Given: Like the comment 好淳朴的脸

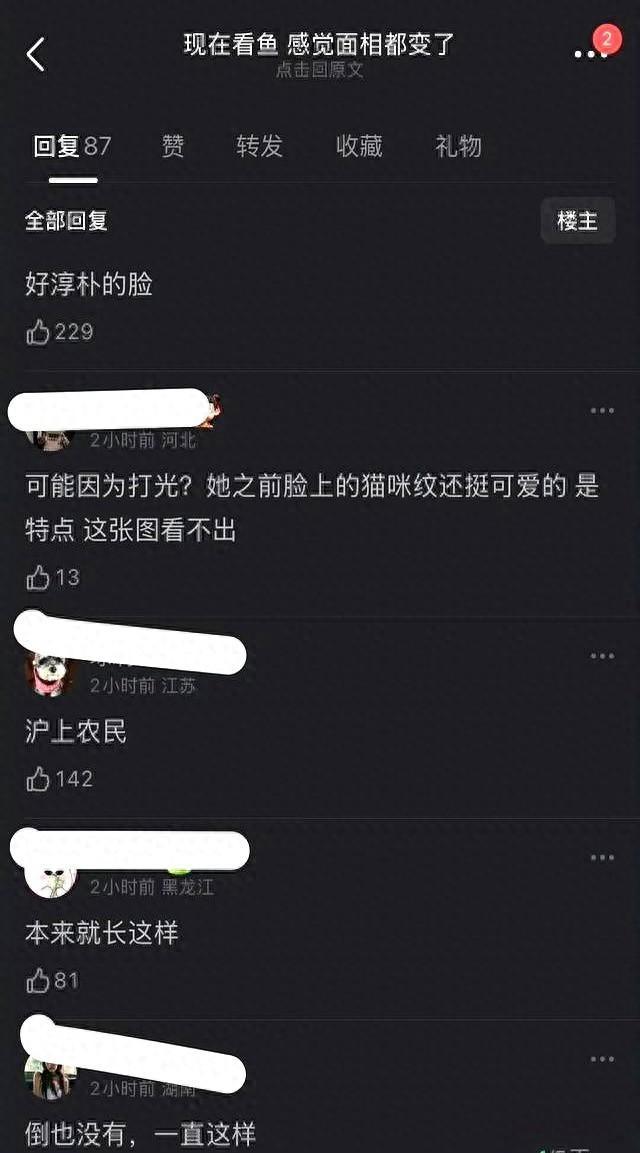Looking at the screenshot, I should pos(39,333).
